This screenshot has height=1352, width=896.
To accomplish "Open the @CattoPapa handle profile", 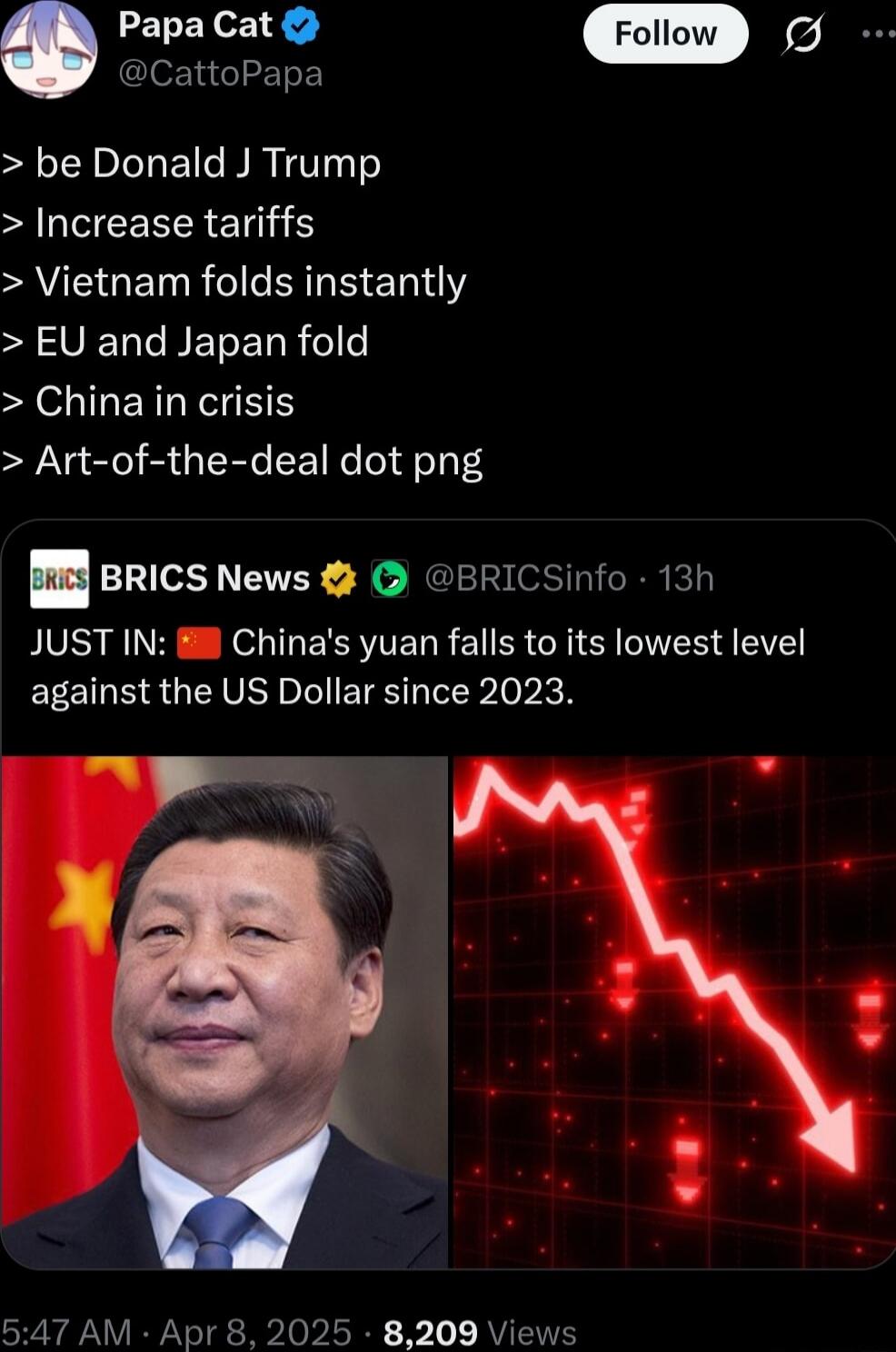I will (x=221, y=73).
